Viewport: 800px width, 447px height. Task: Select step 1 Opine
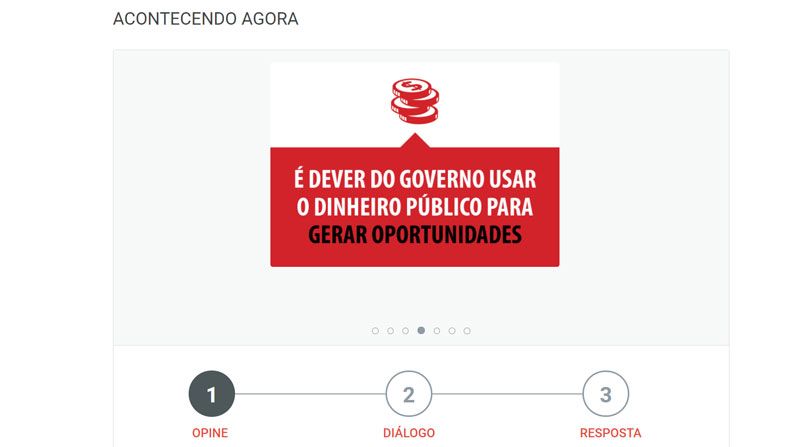coord(211,394)
